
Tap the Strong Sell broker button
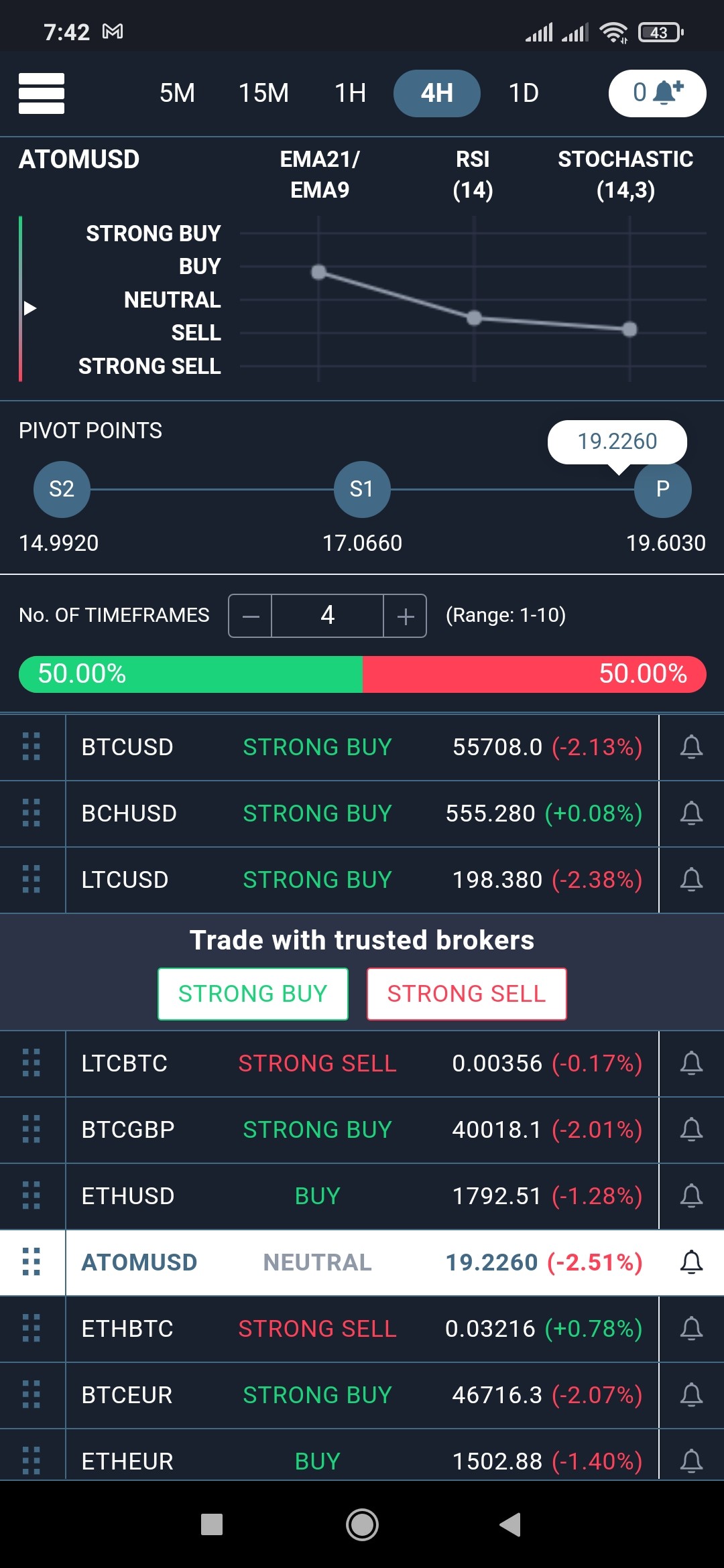pos(467,994)
